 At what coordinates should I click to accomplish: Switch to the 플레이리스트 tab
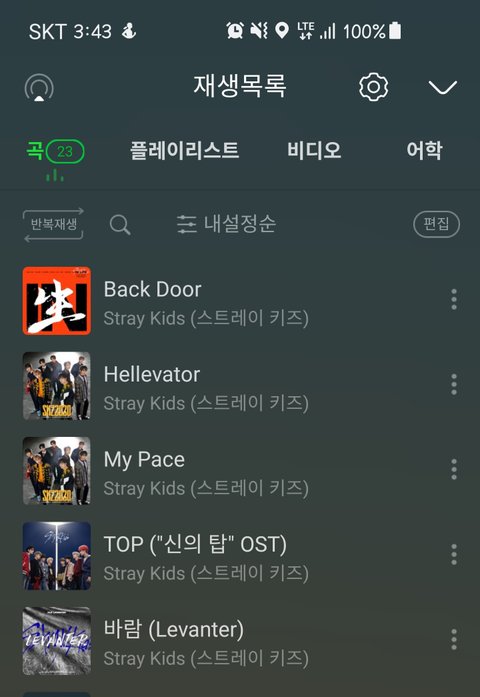click(184, 150)
